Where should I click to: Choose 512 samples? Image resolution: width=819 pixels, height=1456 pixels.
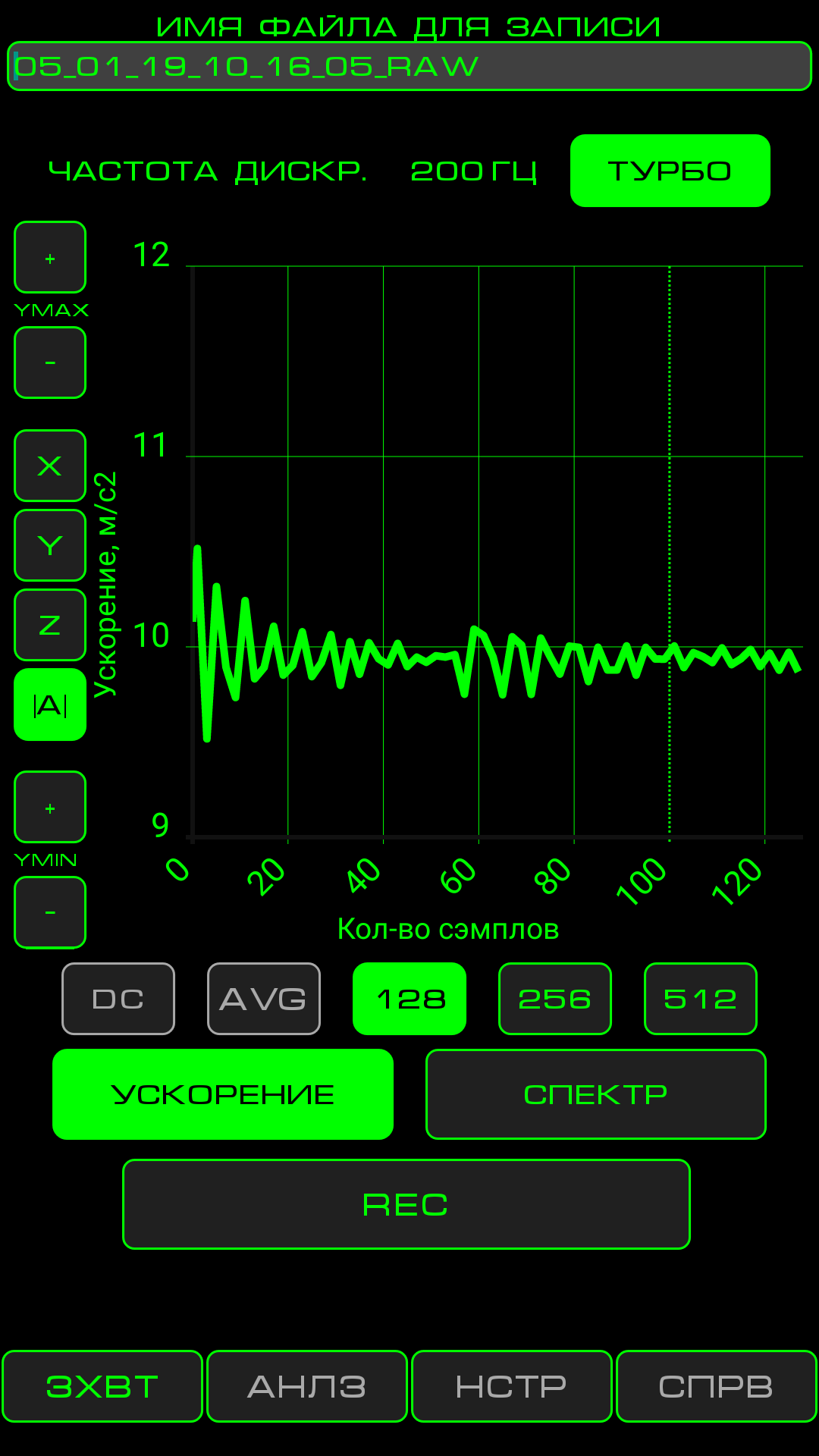[701, 999]
